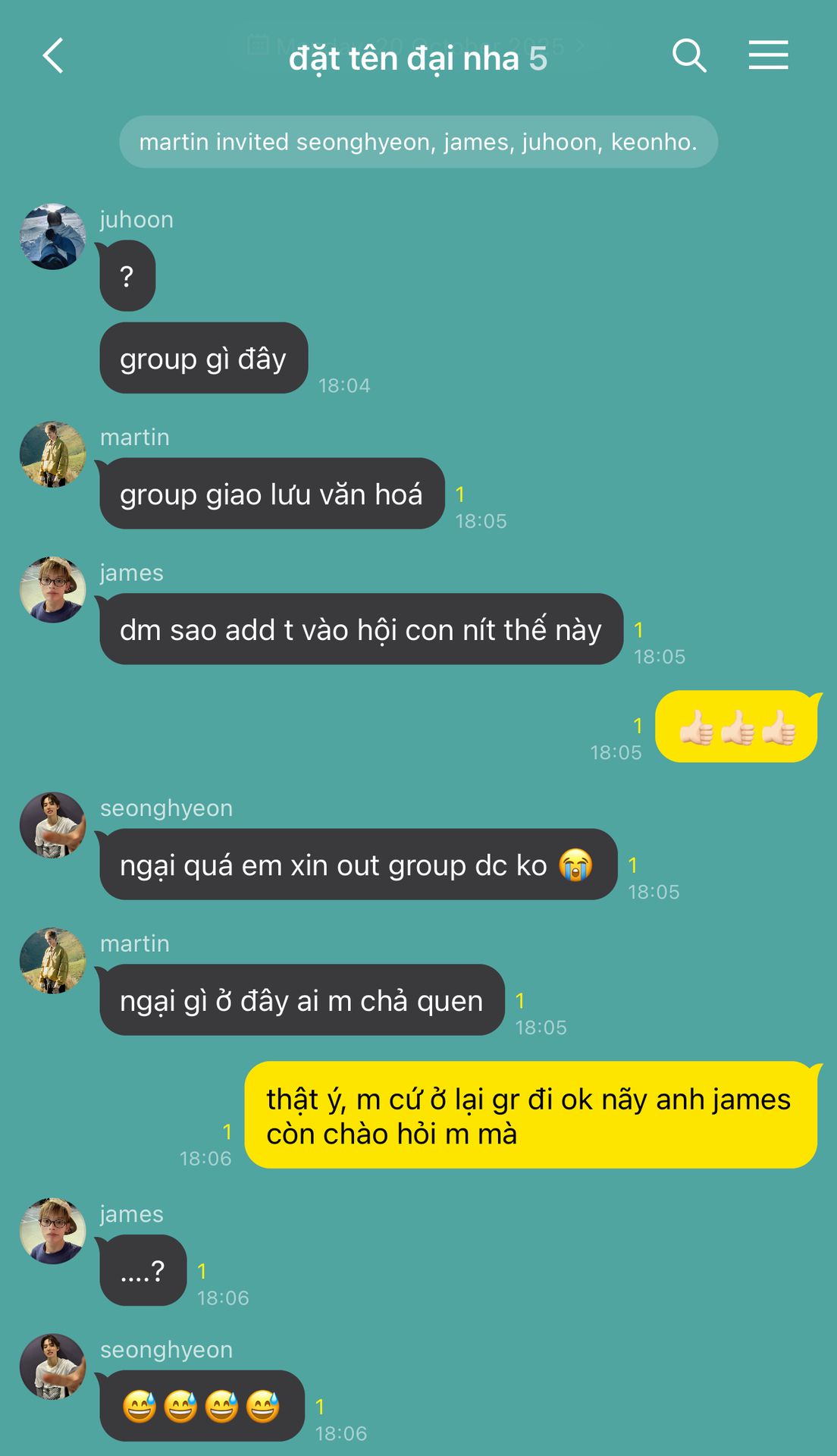837x1456 pixels.
Task: Search within this chat
Action: 689,56
